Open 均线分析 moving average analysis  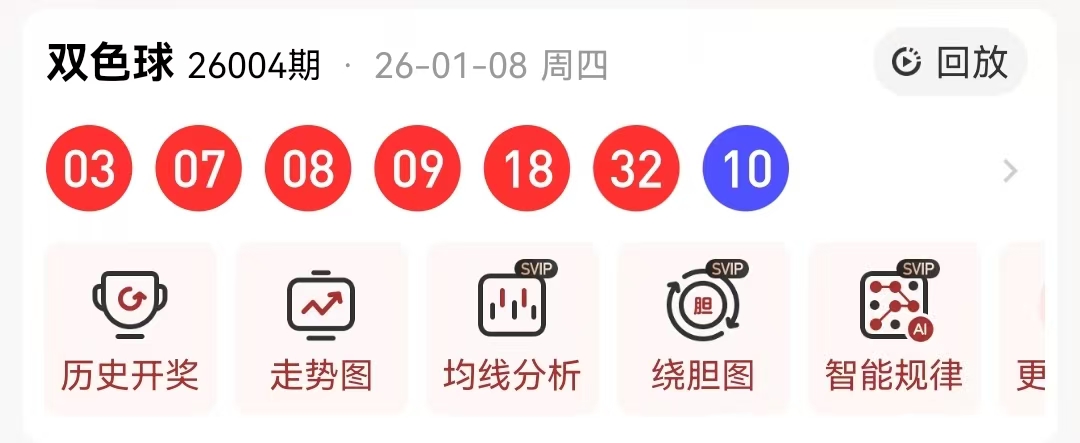pyautogui.click(x=512, y=328)
